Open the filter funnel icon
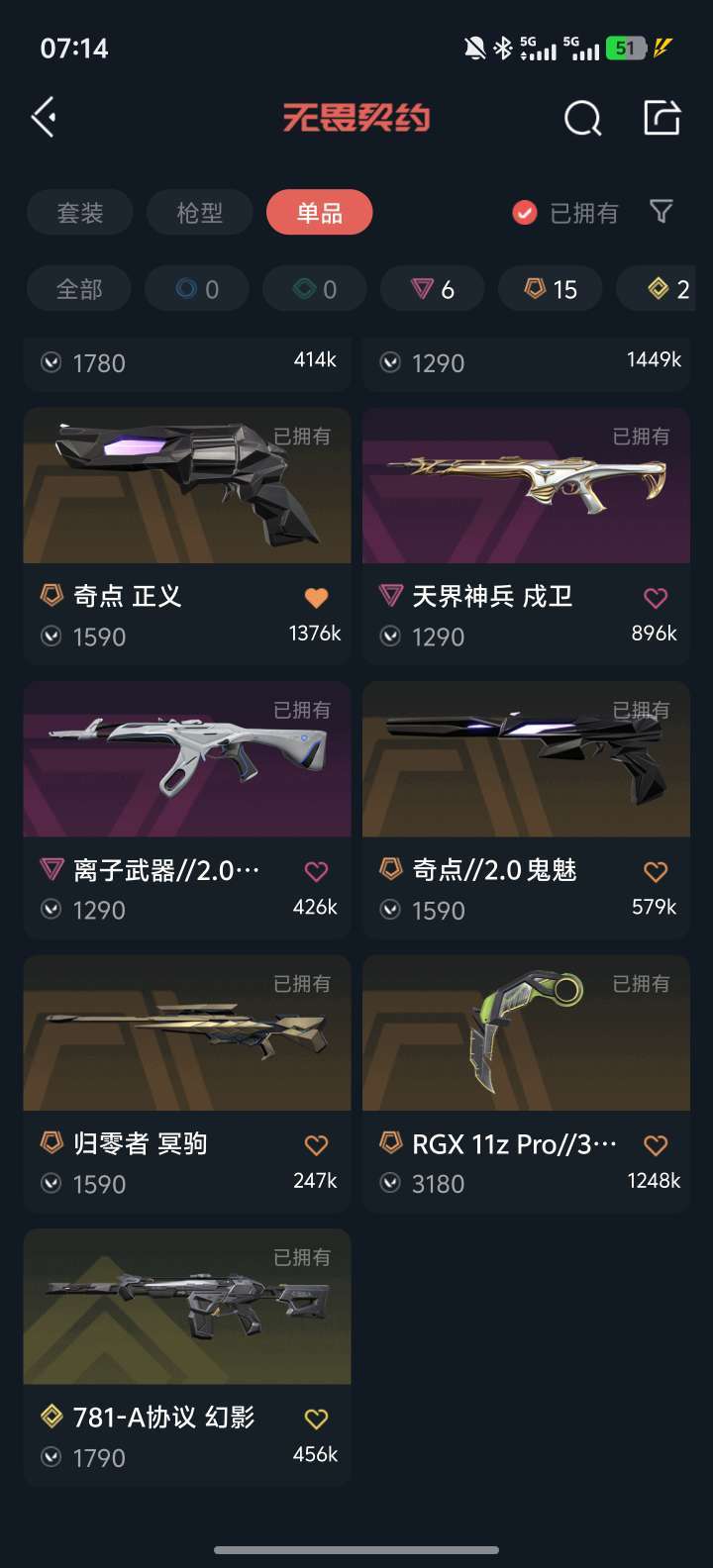Image resolution: width=713 pixels, height=1568 pixels. [x=661, y=211]
